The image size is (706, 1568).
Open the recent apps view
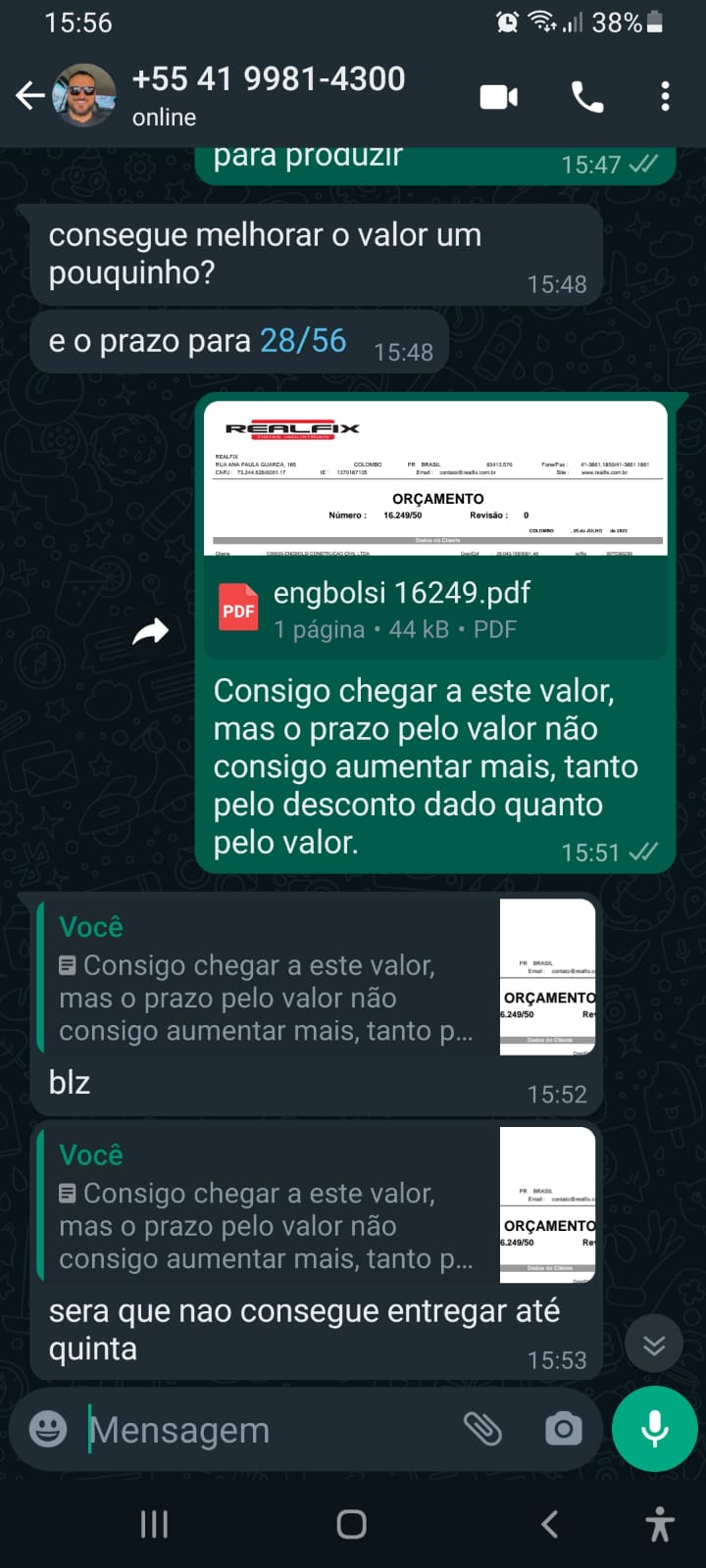pos(154,1524)
